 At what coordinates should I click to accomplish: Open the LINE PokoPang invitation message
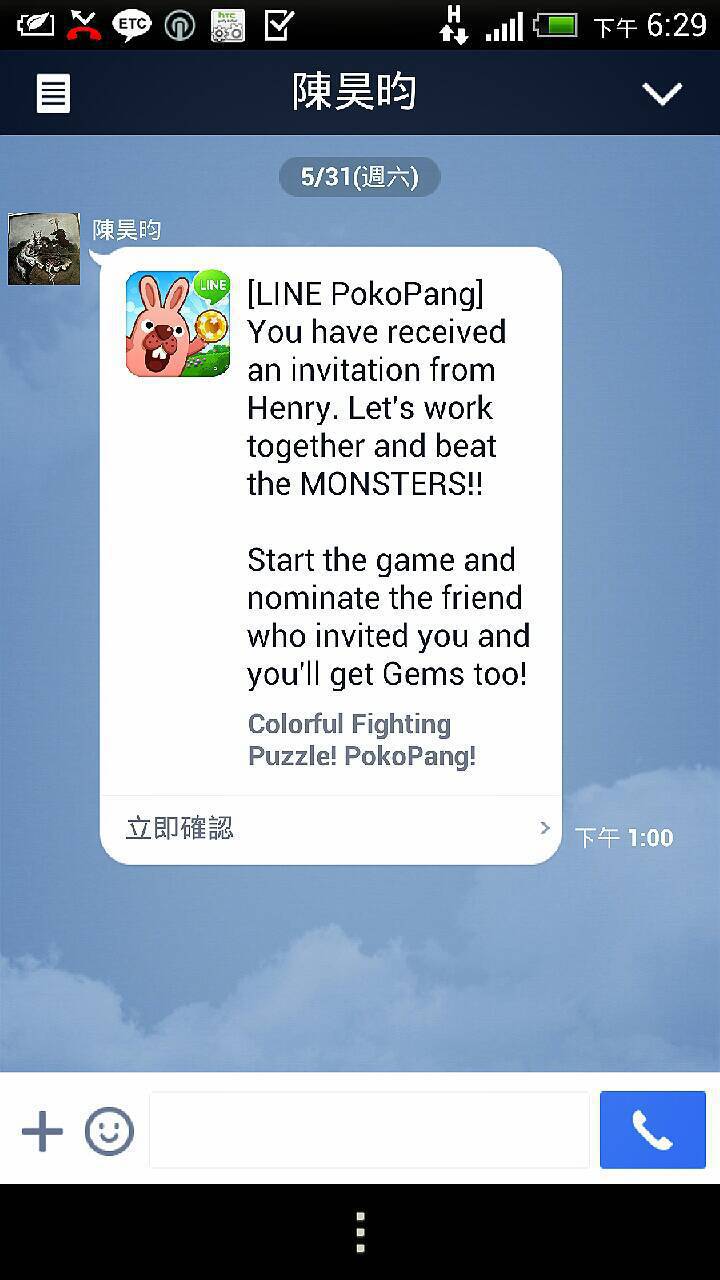click(331, 521)
